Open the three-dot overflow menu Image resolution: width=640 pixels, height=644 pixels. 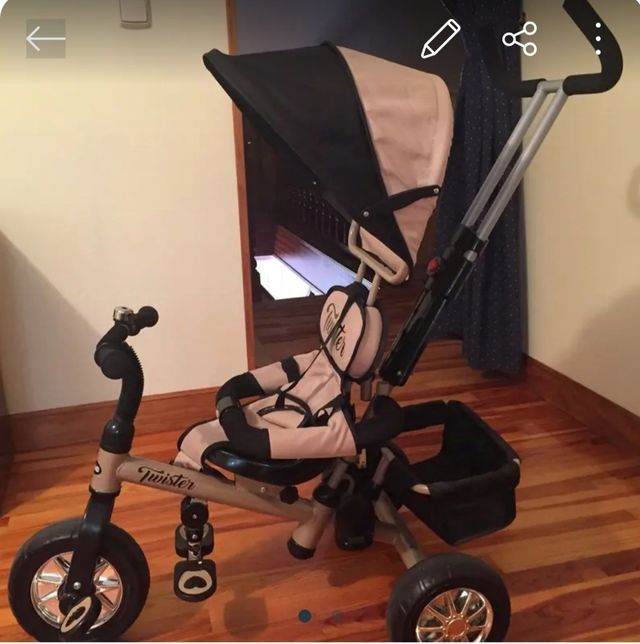pyautogui.click(x=598, y=39)
